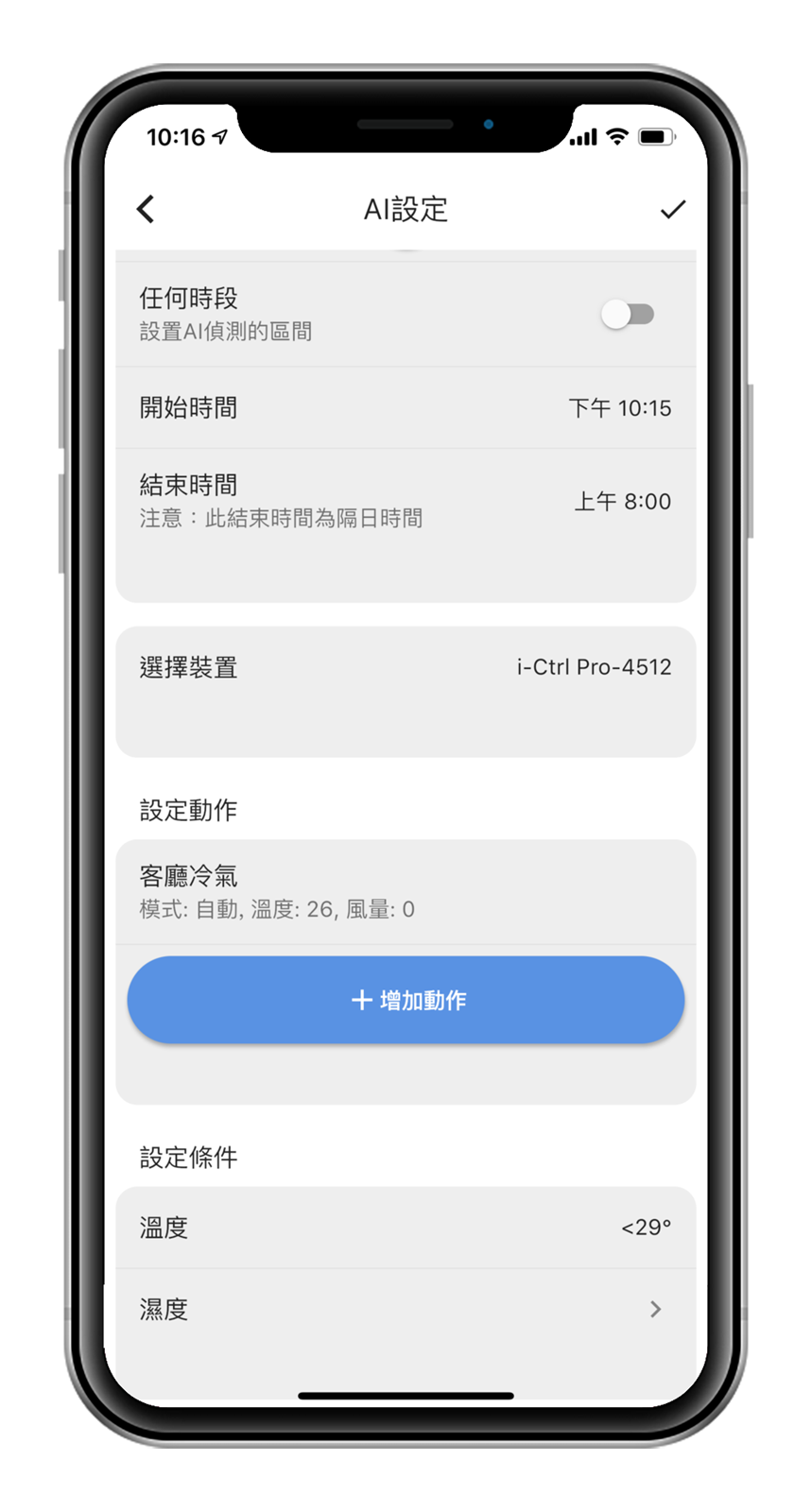The height and width of the screenshot is (1512, 812).
Task: Open the 客廳冷氣 action settings
Action: [x=406, y=891]
